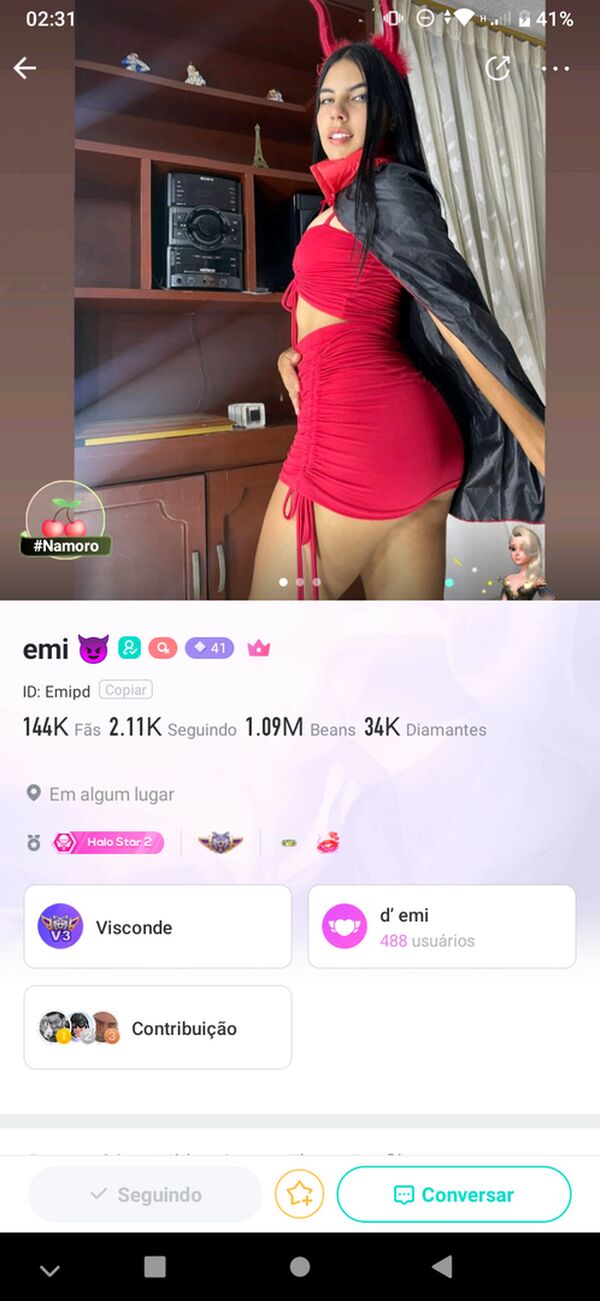View the 2.11K Seguindo list
The height and width of the screenshot is (1301, 600).
tap(173, 728)
